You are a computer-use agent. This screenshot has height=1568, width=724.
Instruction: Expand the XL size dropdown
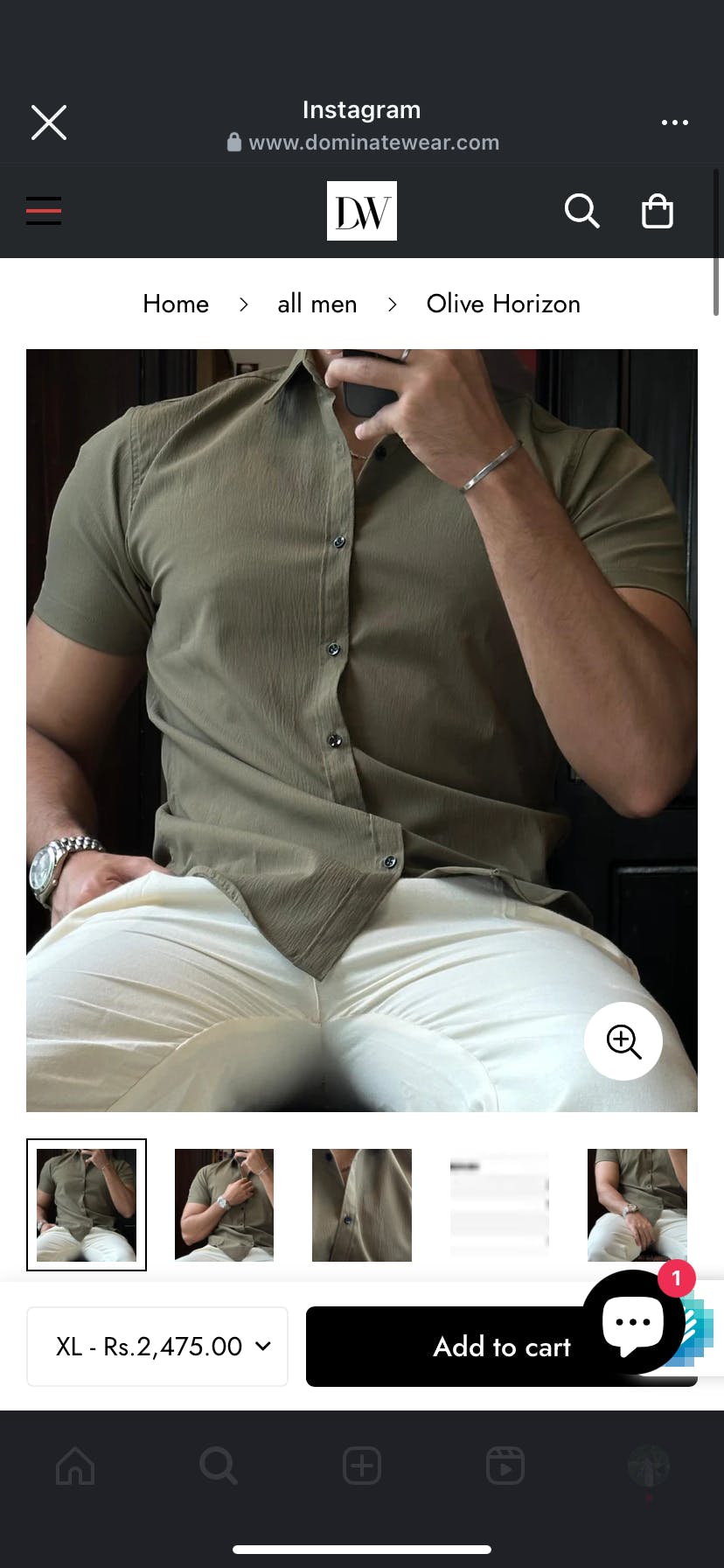point(157,1347)
